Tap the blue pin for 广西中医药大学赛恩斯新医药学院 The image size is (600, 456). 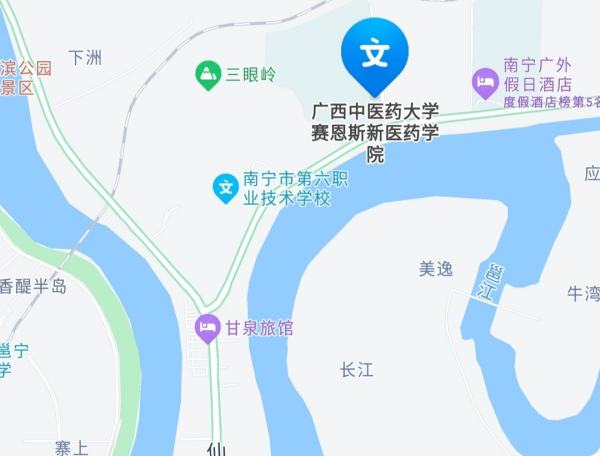tap(375, 55)
